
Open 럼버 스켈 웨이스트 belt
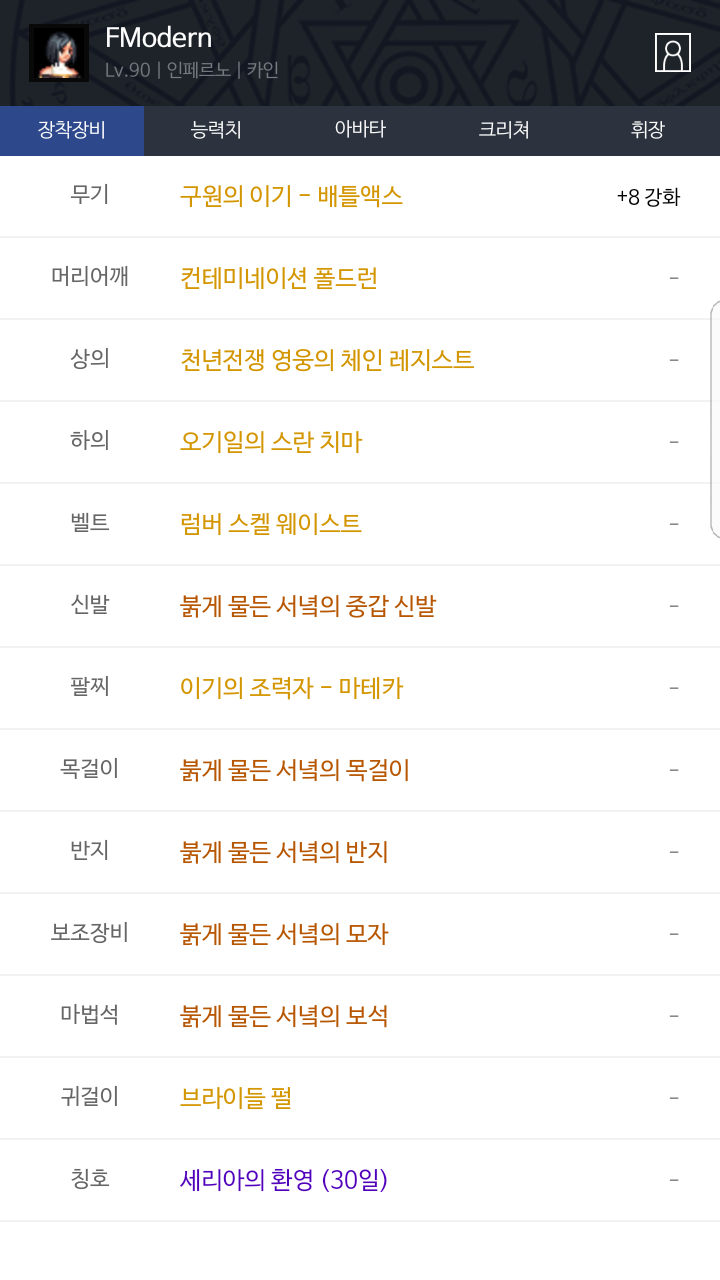pos(271,524)
